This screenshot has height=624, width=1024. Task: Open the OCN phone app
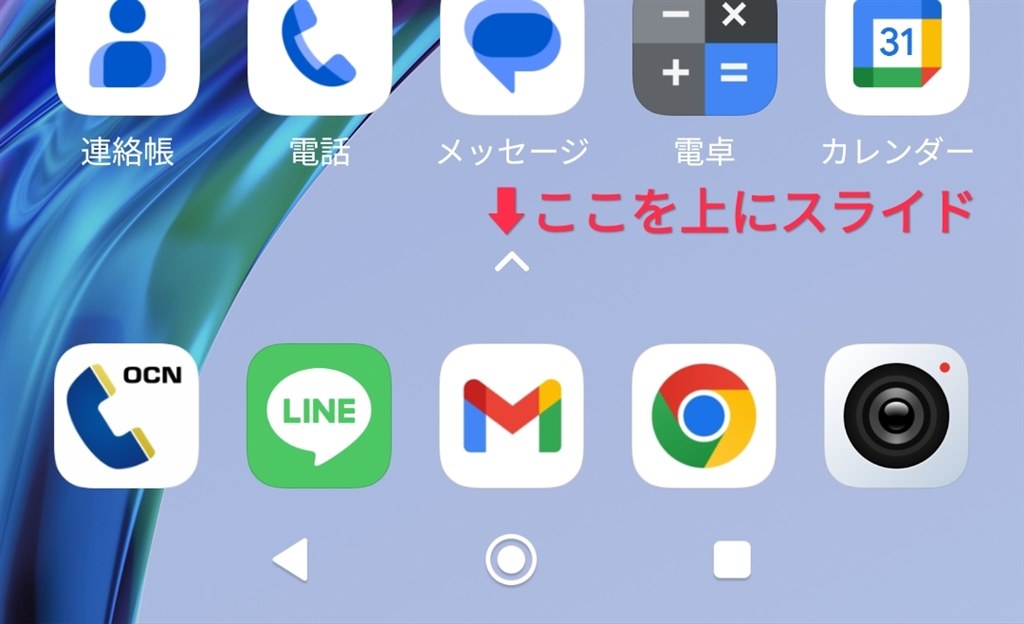(x=127, y=415)
